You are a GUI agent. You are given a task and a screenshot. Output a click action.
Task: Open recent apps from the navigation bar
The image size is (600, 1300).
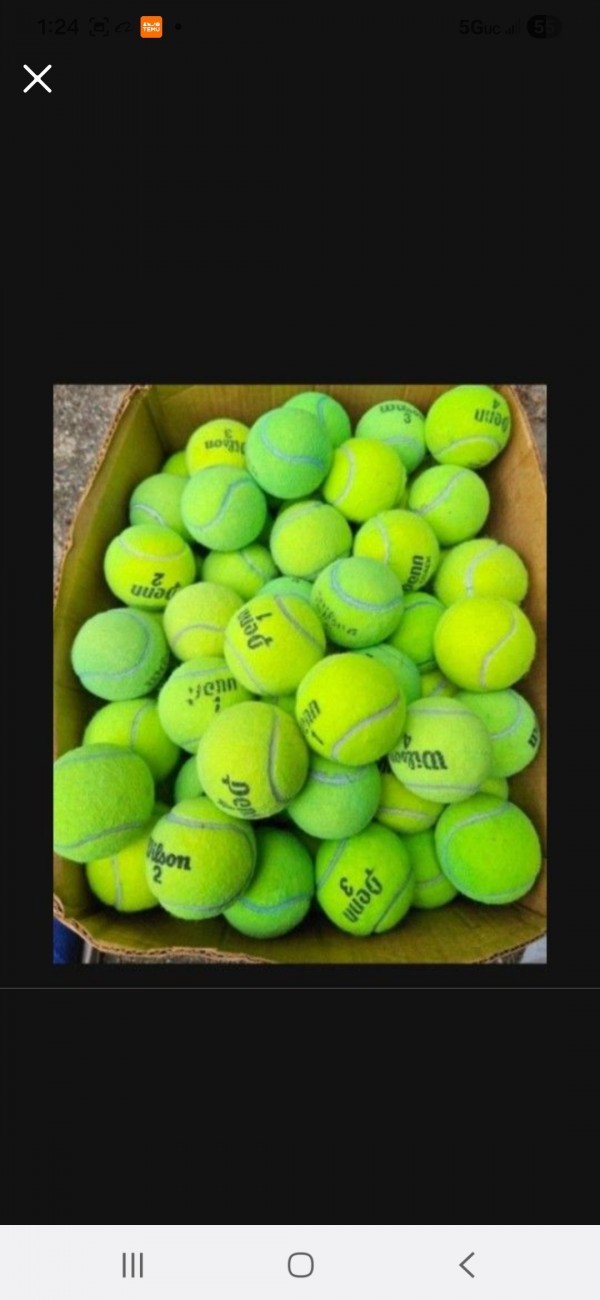click(133, 1264)
